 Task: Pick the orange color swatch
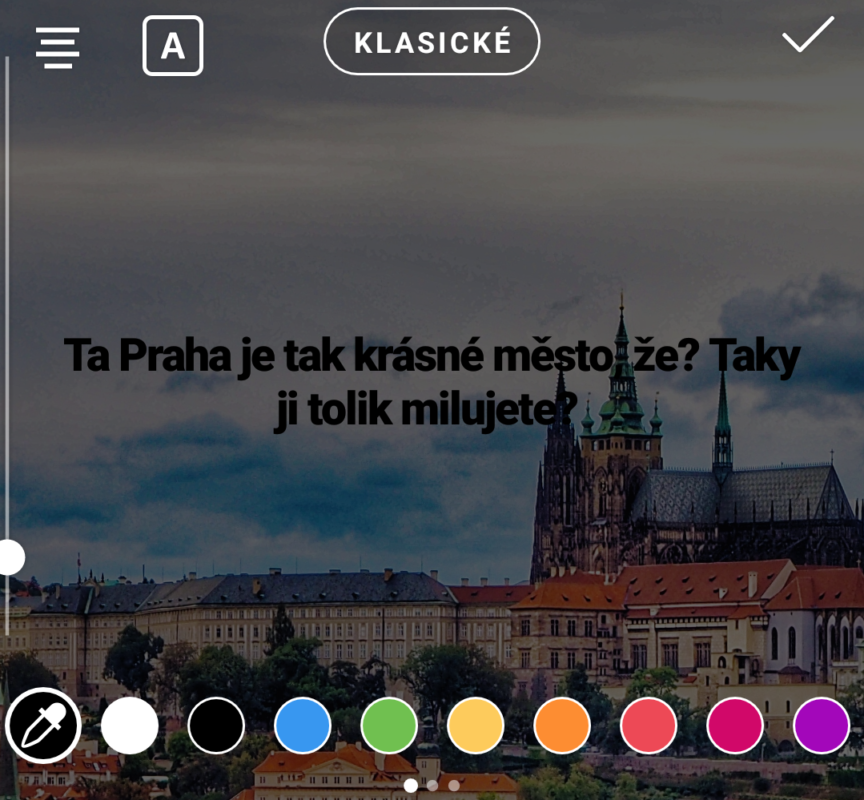562,726
